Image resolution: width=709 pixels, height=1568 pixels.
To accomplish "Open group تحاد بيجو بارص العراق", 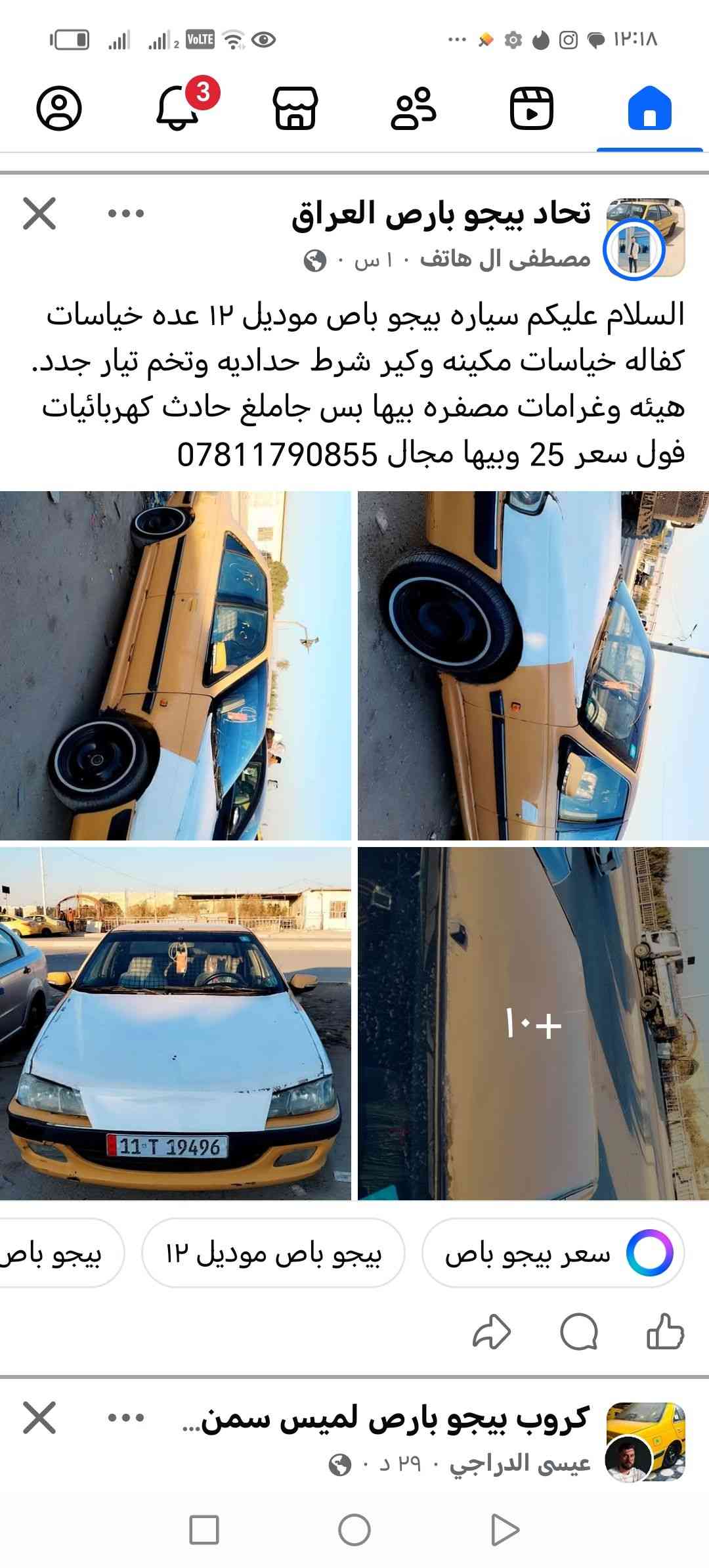I will 440,215.
